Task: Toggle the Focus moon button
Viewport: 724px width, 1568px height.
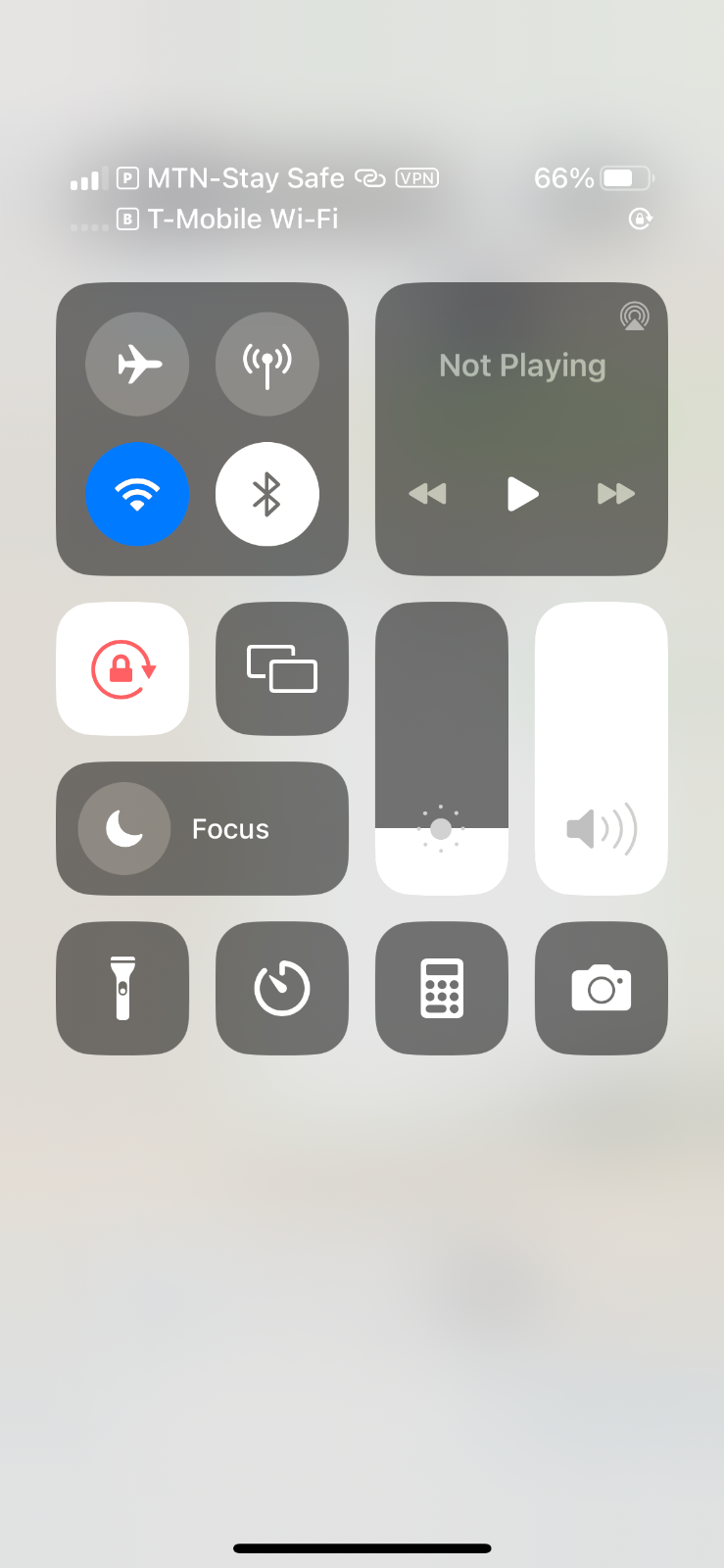Action: [x=124, y=829]
